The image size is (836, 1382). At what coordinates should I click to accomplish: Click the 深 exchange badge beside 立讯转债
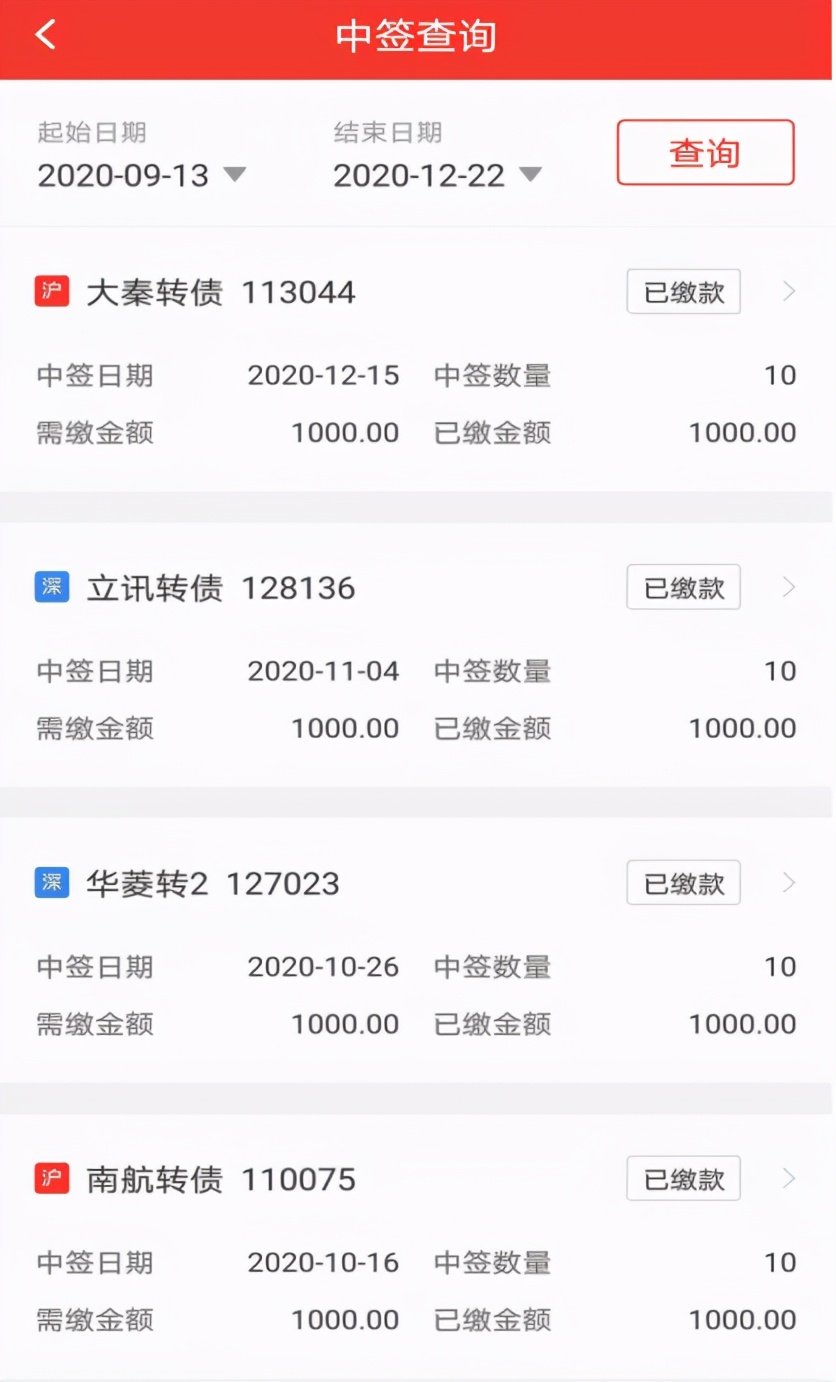click(x=51, y=588)
